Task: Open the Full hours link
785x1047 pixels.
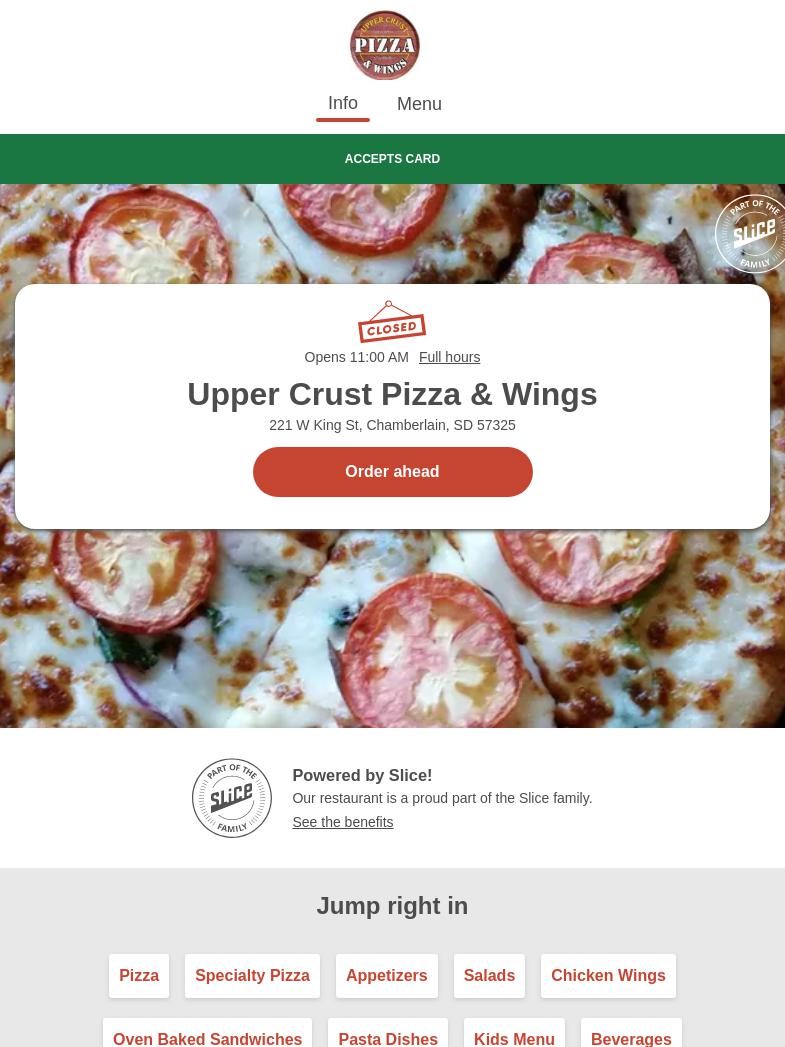Action: pos(449,357)
